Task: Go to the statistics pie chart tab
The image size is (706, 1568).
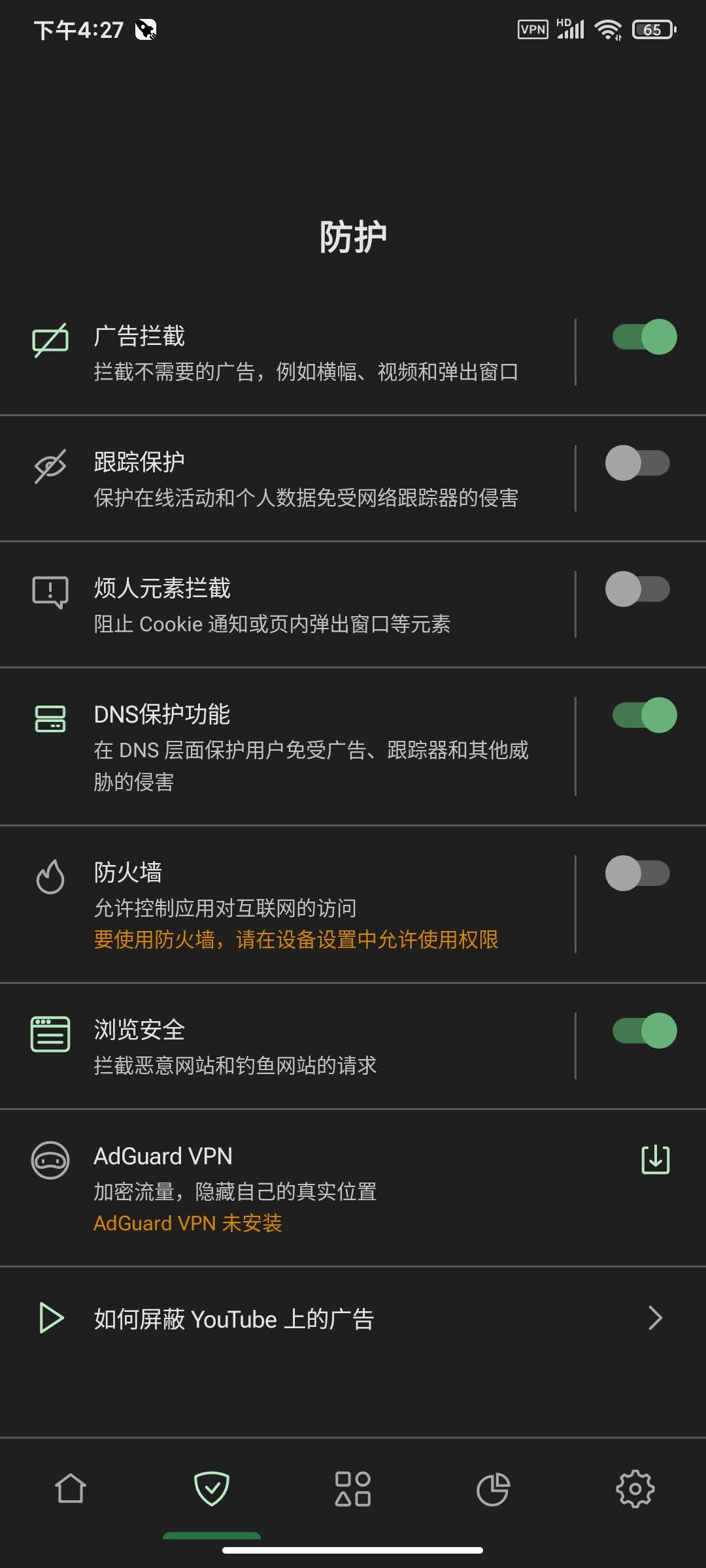Action: (494, 1490)
